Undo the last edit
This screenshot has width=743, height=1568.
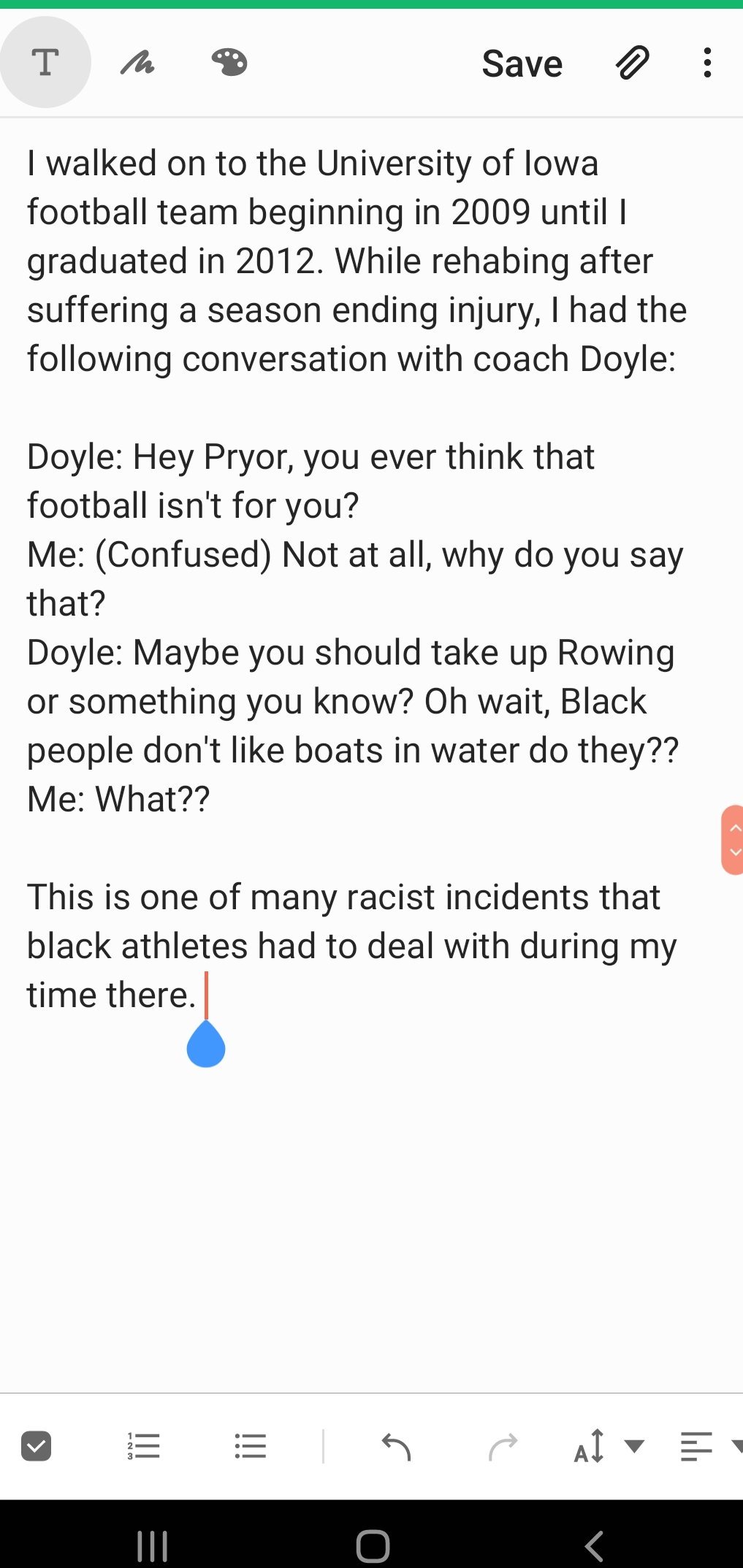coord(397,1447)
